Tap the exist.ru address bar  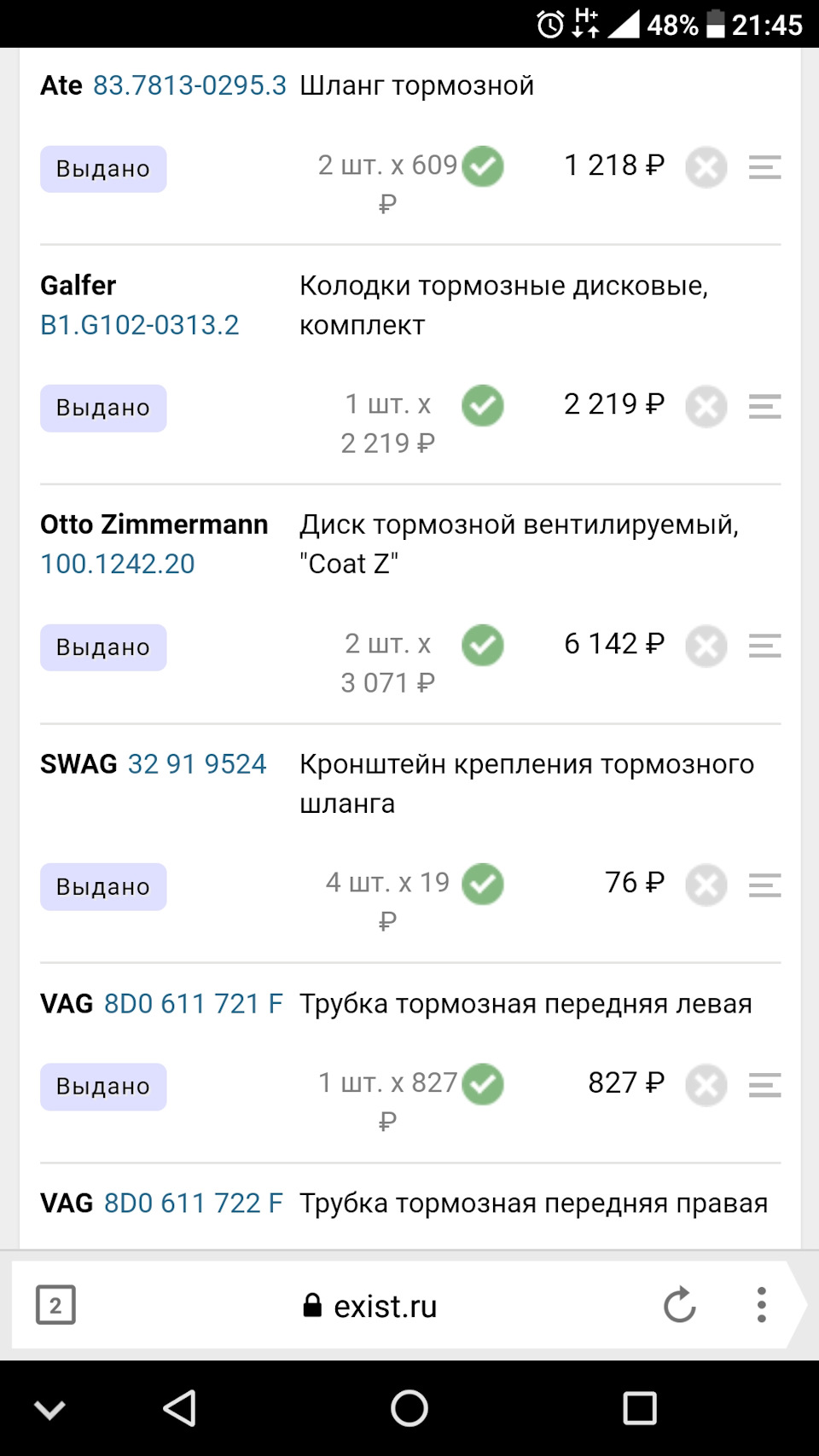(x=384, y=1305)
